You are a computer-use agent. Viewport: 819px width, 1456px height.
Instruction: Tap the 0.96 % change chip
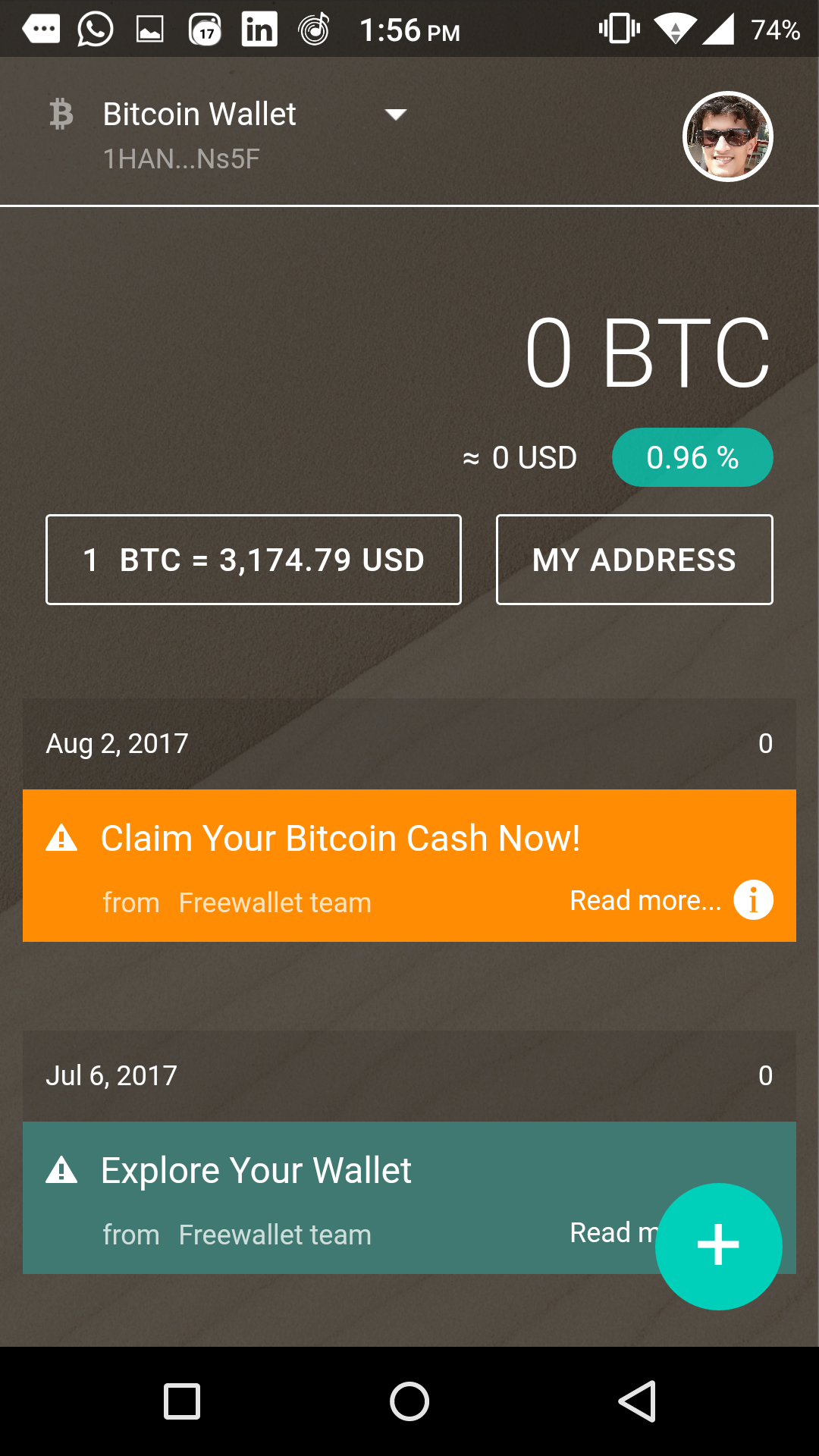coord(692,457)
